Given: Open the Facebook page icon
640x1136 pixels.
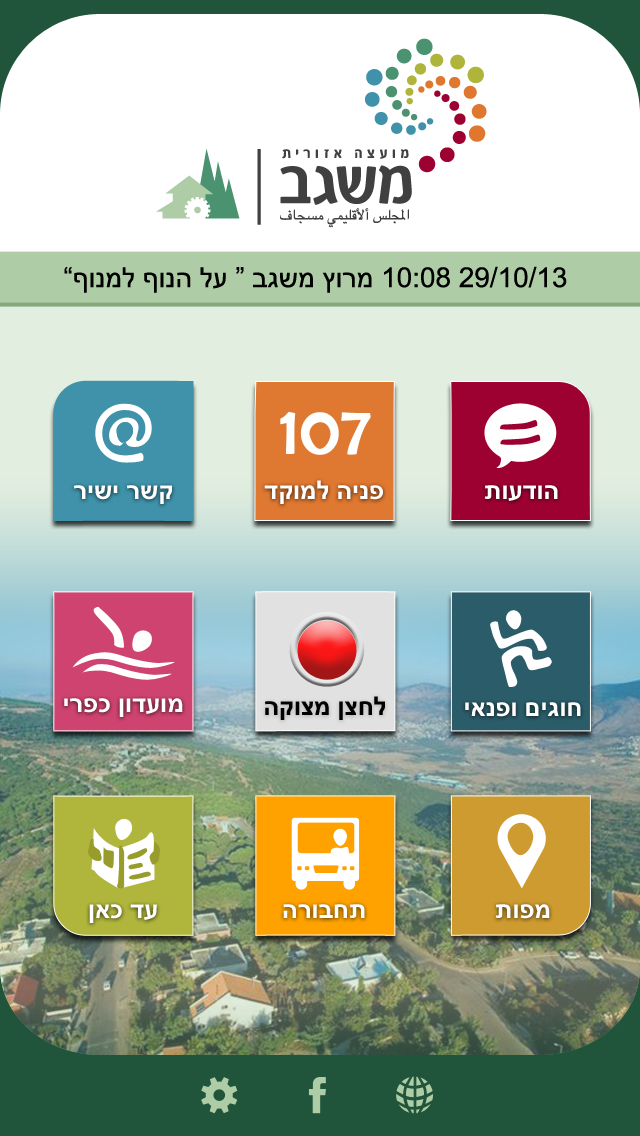Looking at the screenshot, I should [317, 1096].
